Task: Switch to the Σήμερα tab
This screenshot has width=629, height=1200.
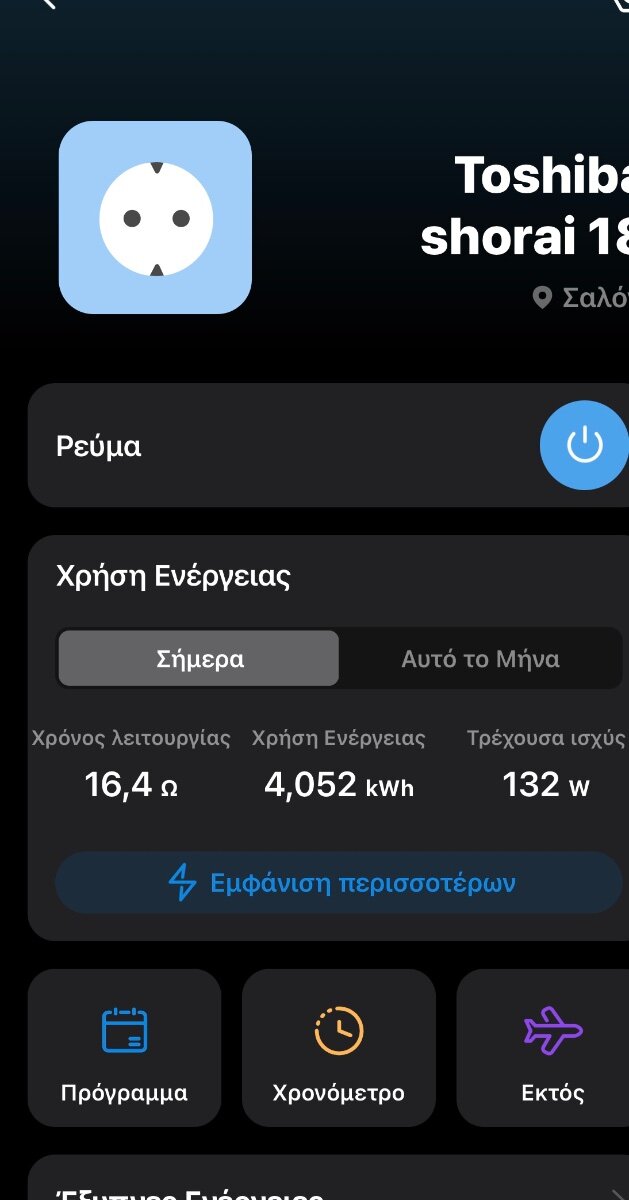Action: coord(199,658)
